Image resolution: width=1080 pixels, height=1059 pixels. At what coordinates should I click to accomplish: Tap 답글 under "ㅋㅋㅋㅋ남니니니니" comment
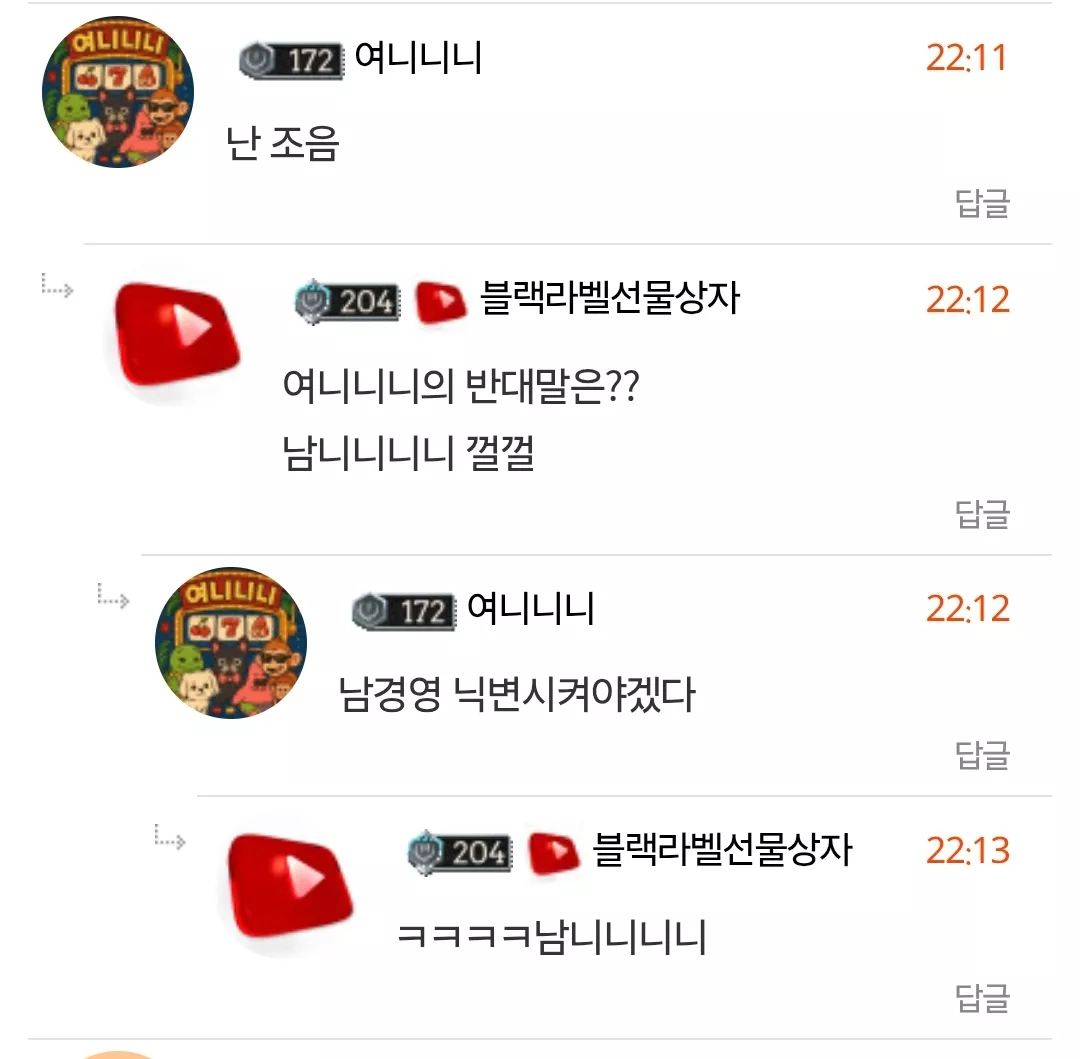(x=982, y=998)
